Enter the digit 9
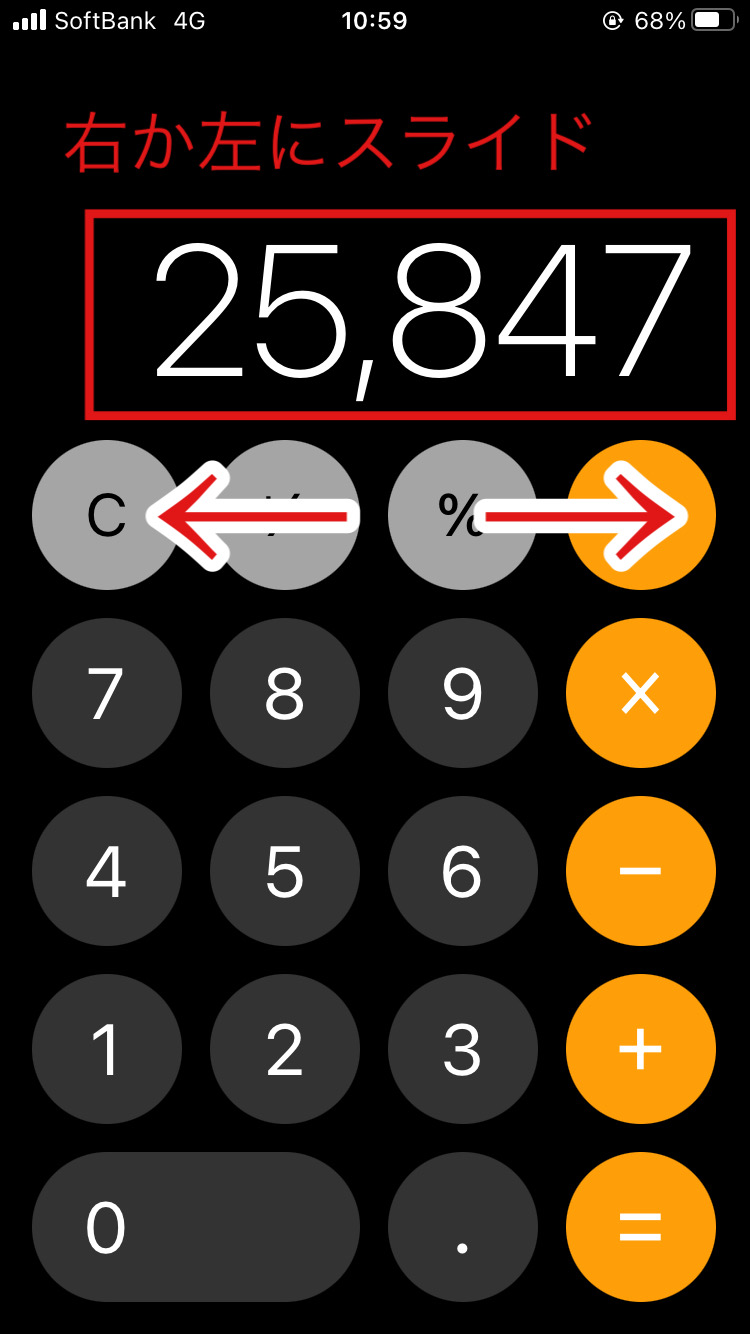Image resolution: width=750 pixels, height=1334 pixels. coord(462,693)
